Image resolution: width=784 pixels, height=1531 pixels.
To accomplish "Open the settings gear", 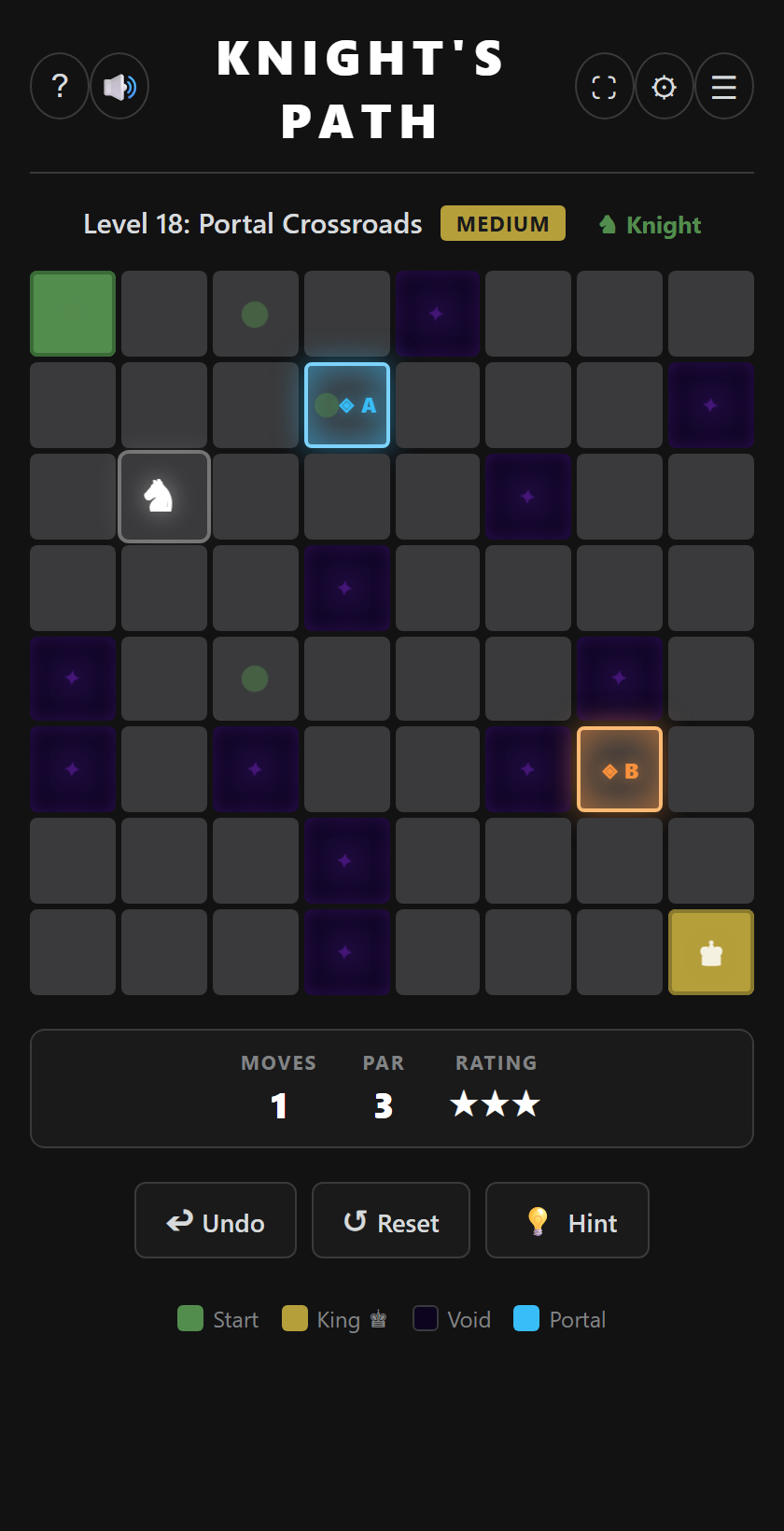I will [665, 86].
